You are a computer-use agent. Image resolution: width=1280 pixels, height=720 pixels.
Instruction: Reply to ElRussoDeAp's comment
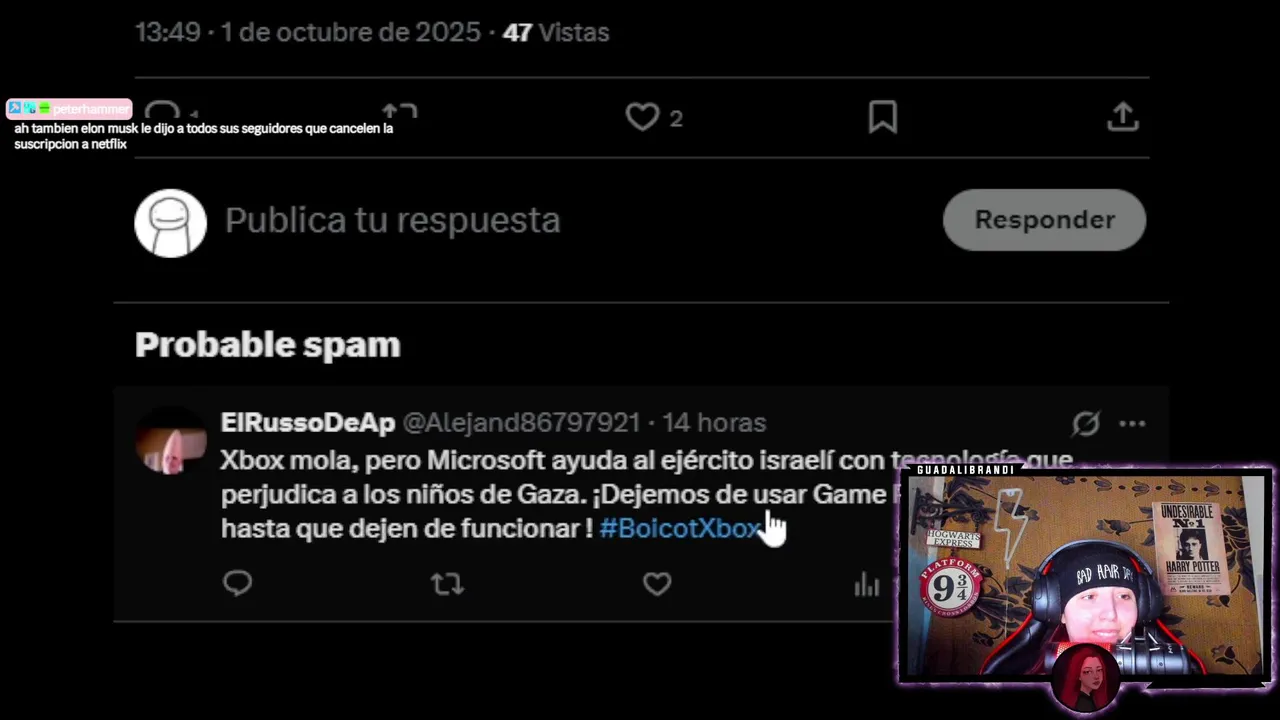pos(238,583)
